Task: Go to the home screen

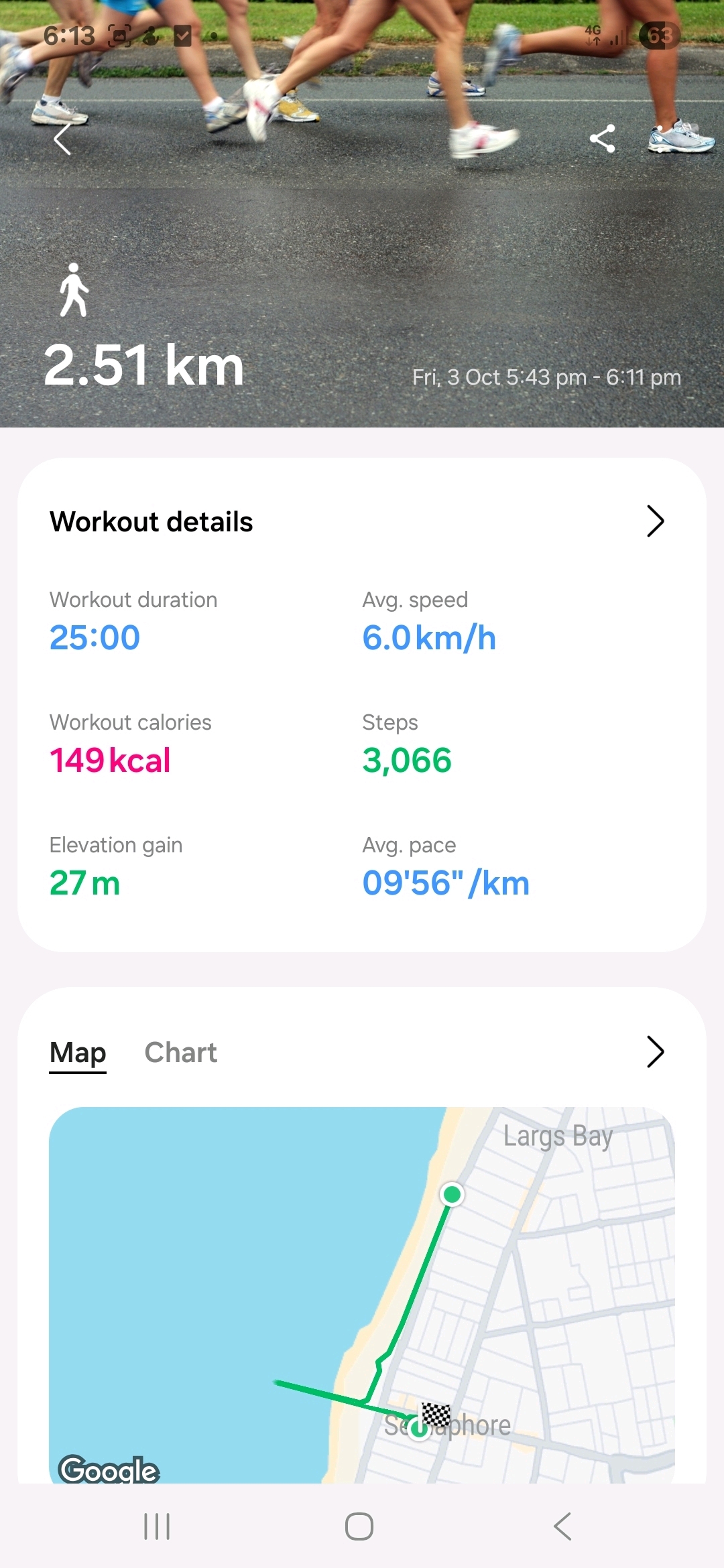Action: tap(359, 1526)
